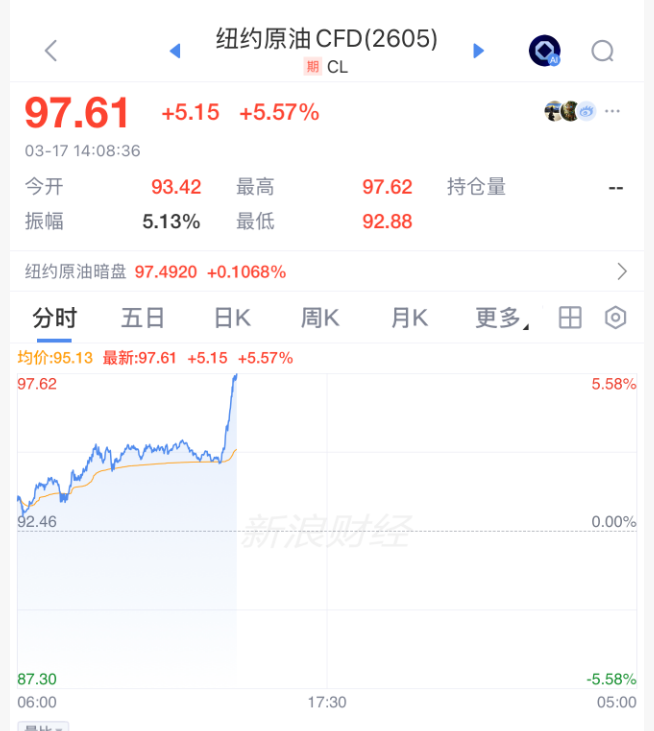Viewport: 654px width, 731px height.
Task: Switch to the previous contract with the left triangle
Action: tap(175, 50)
